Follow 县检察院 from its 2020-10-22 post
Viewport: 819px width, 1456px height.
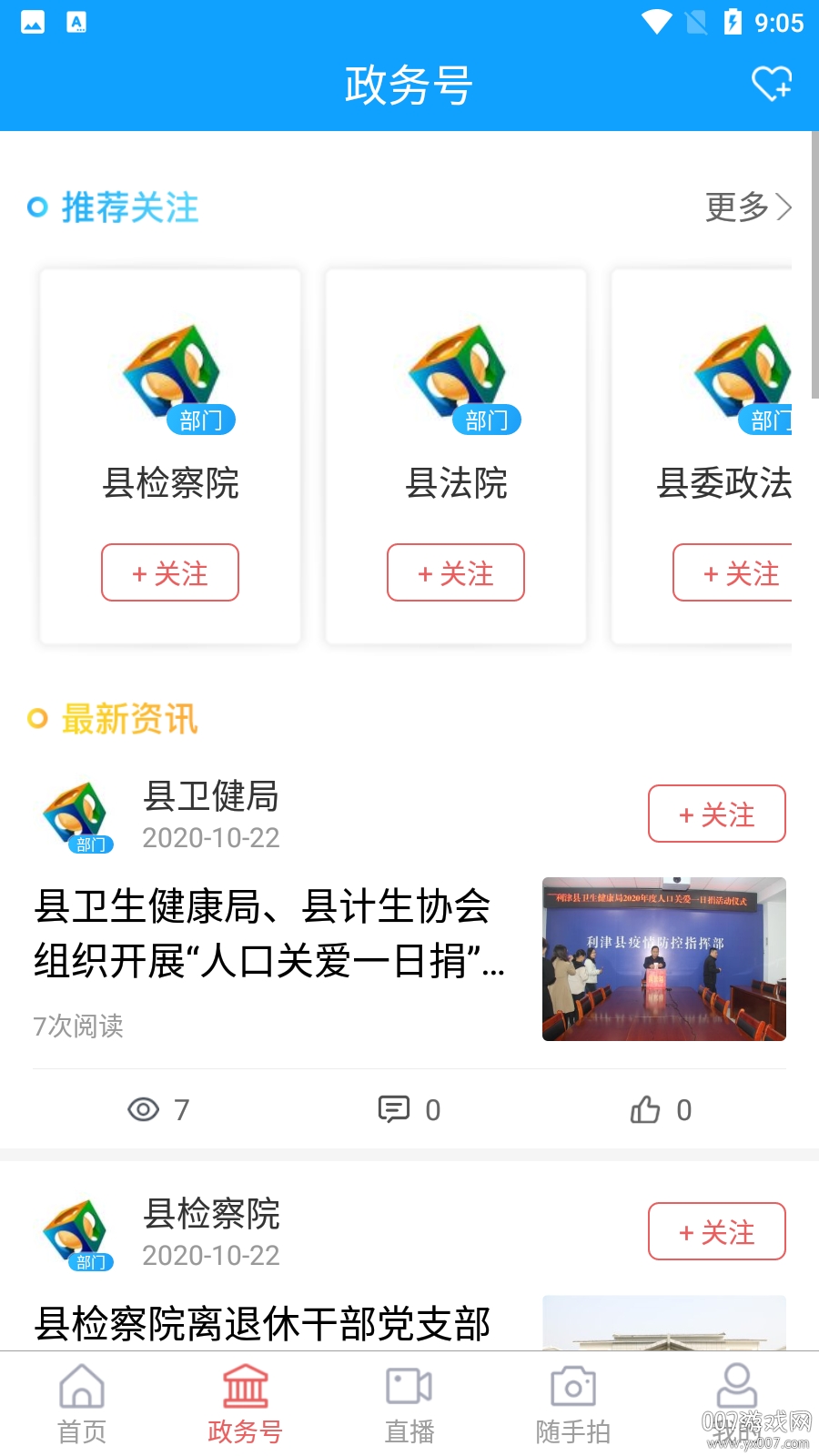pos(716,1231)
